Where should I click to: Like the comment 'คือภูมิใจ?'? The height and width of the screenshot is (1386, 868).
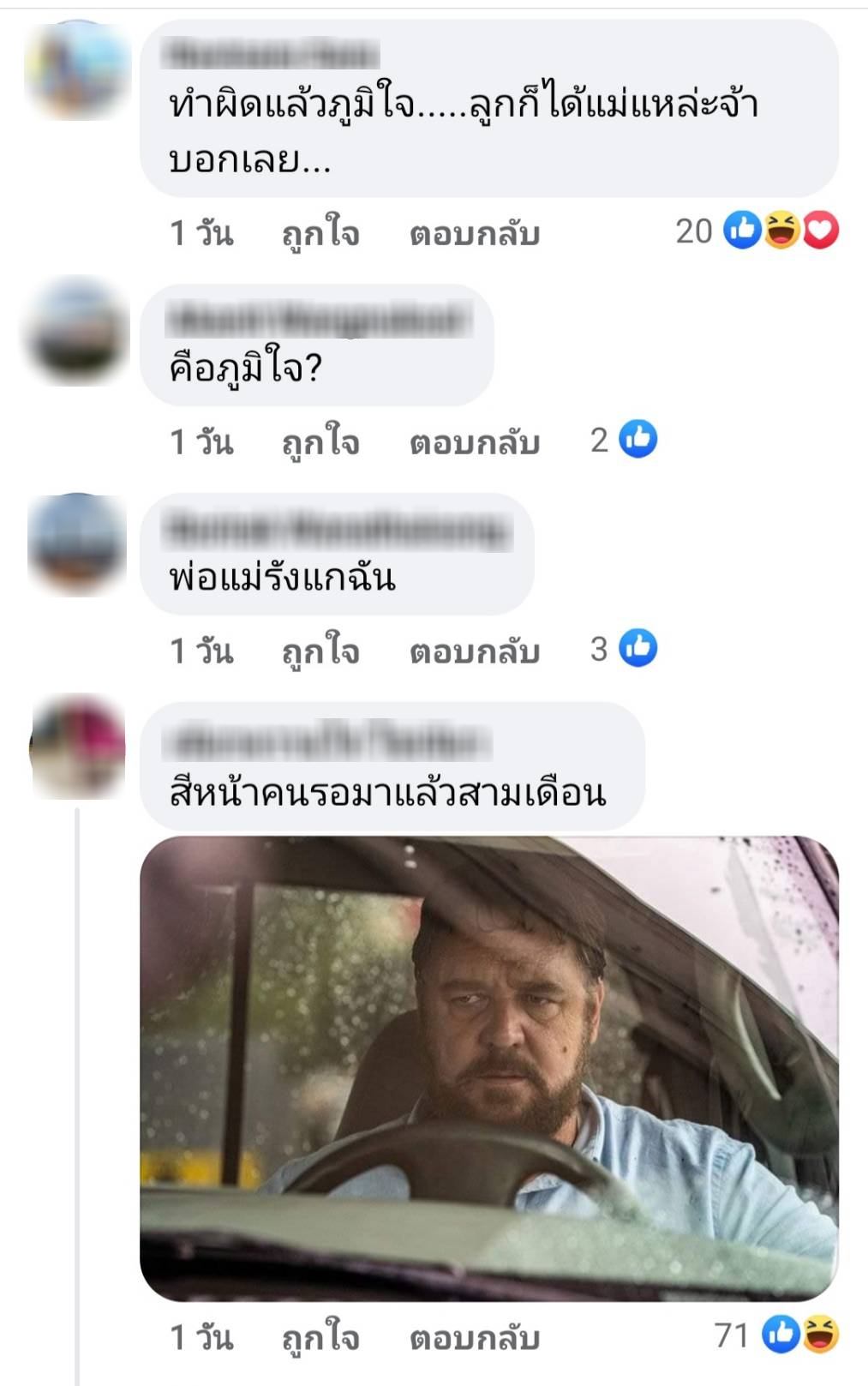(x=320, y=442)
